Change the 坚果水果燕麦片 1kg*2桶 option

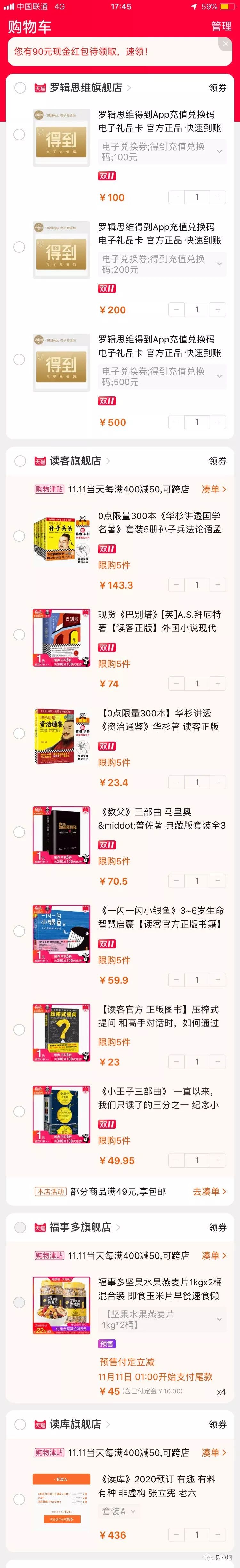[162, 1319]
